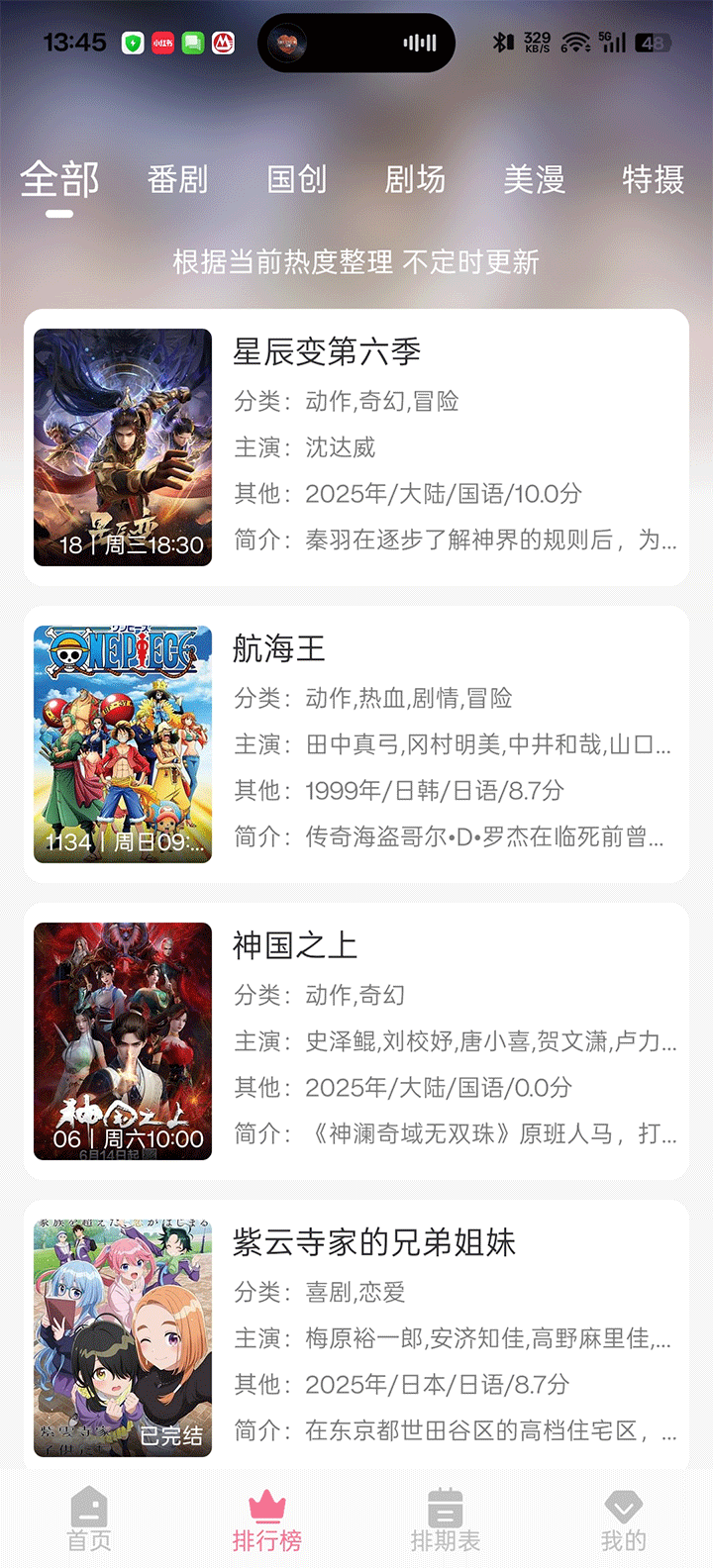Switch to the 特摄 tab
The image size is (713, 1568).
coord(653,180)
